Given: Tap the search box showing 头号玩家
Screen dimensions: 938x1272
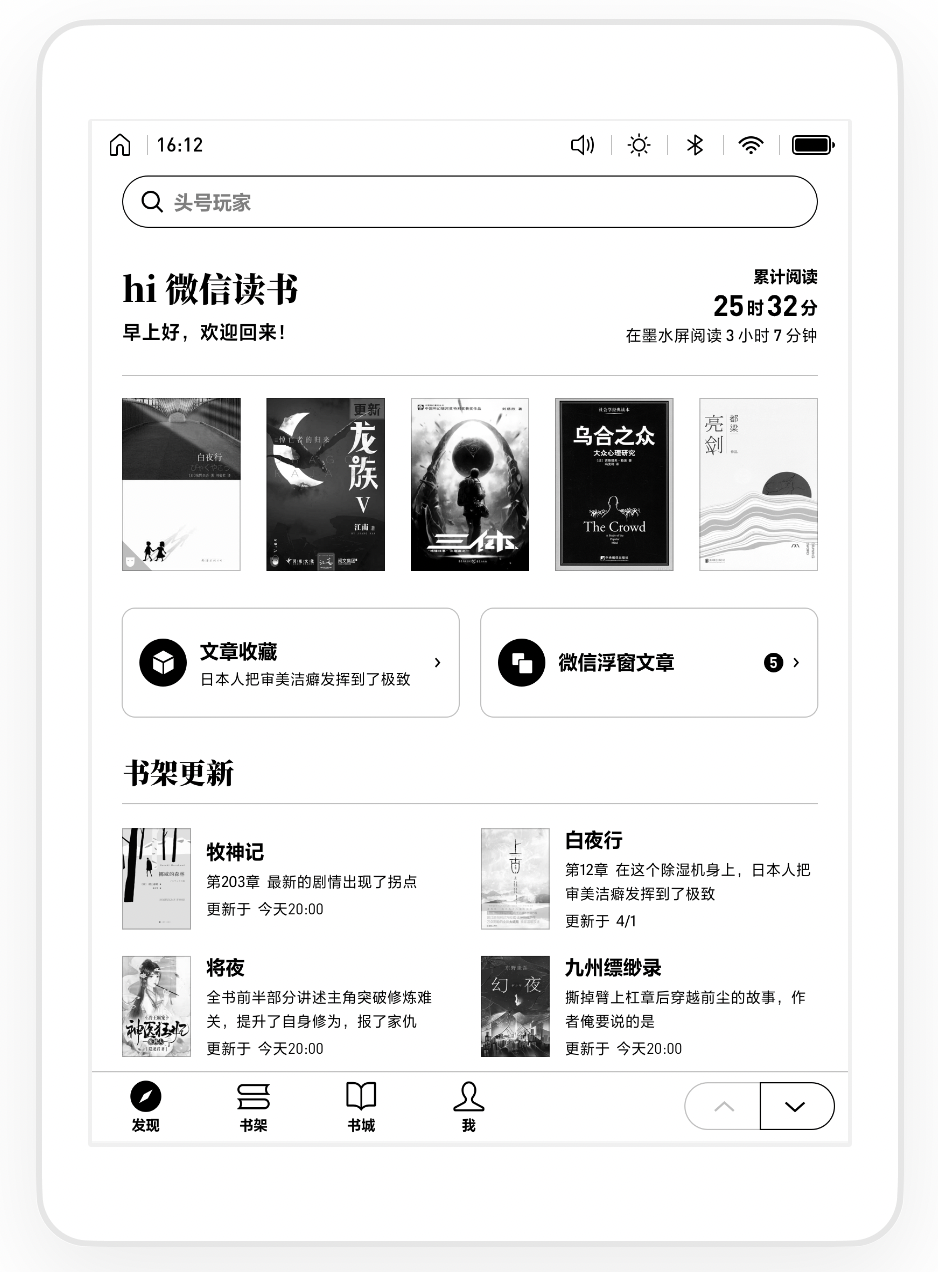Looking at the screenshot, I should [469, 202].
